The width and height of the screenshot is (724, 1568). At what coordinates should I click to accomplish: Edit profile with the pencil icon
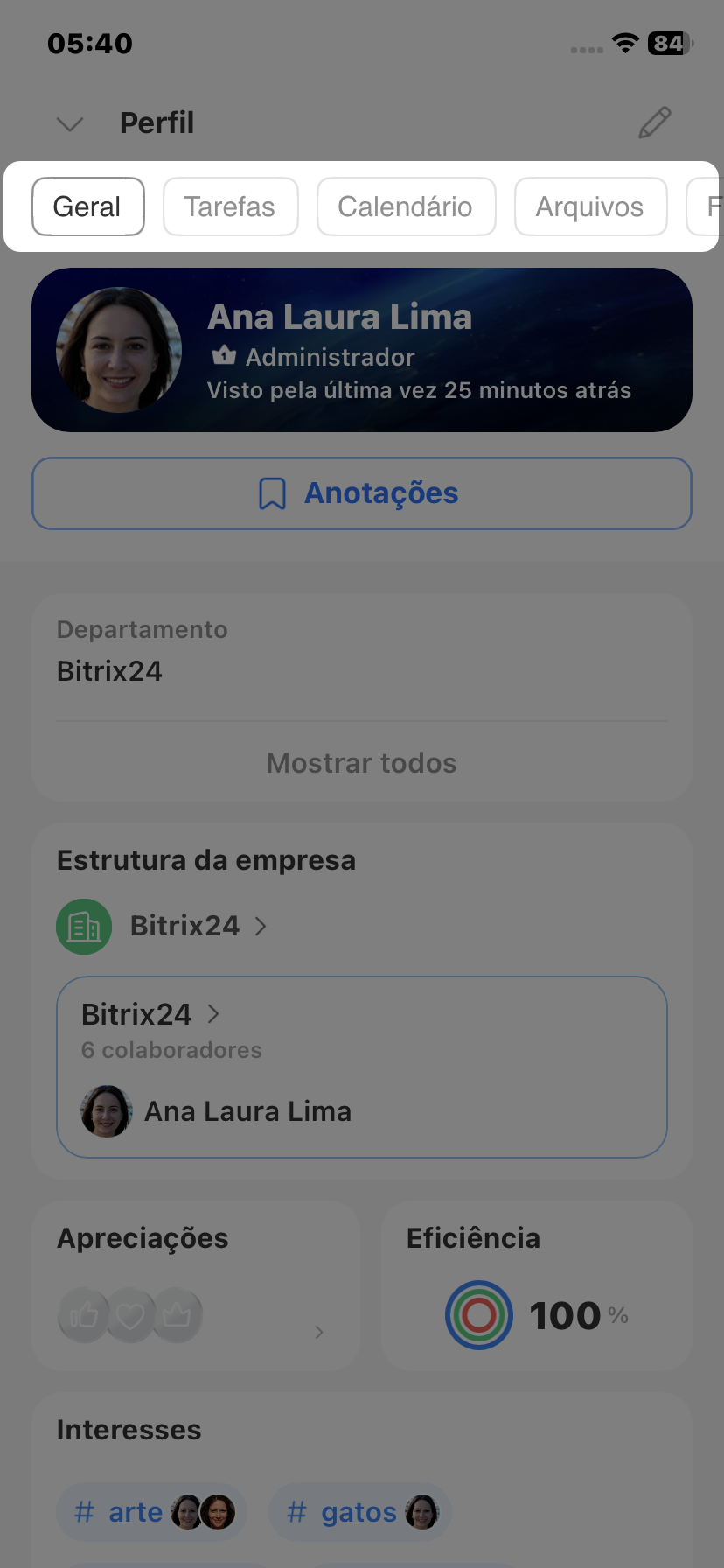tap(654, 123)
